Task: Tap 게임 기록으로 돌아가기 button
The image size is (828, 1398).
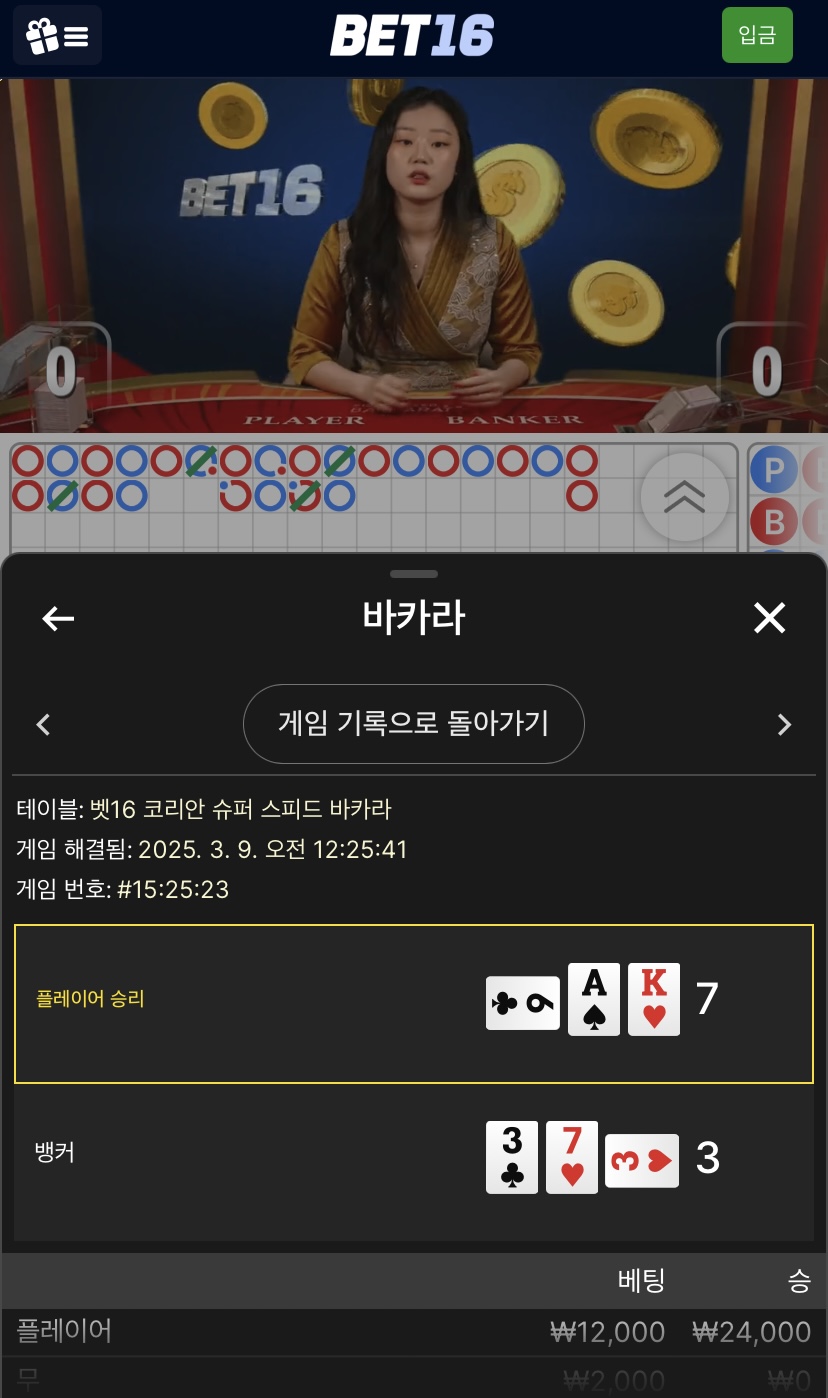Action: pyautogui.click(x=414, y=724)
